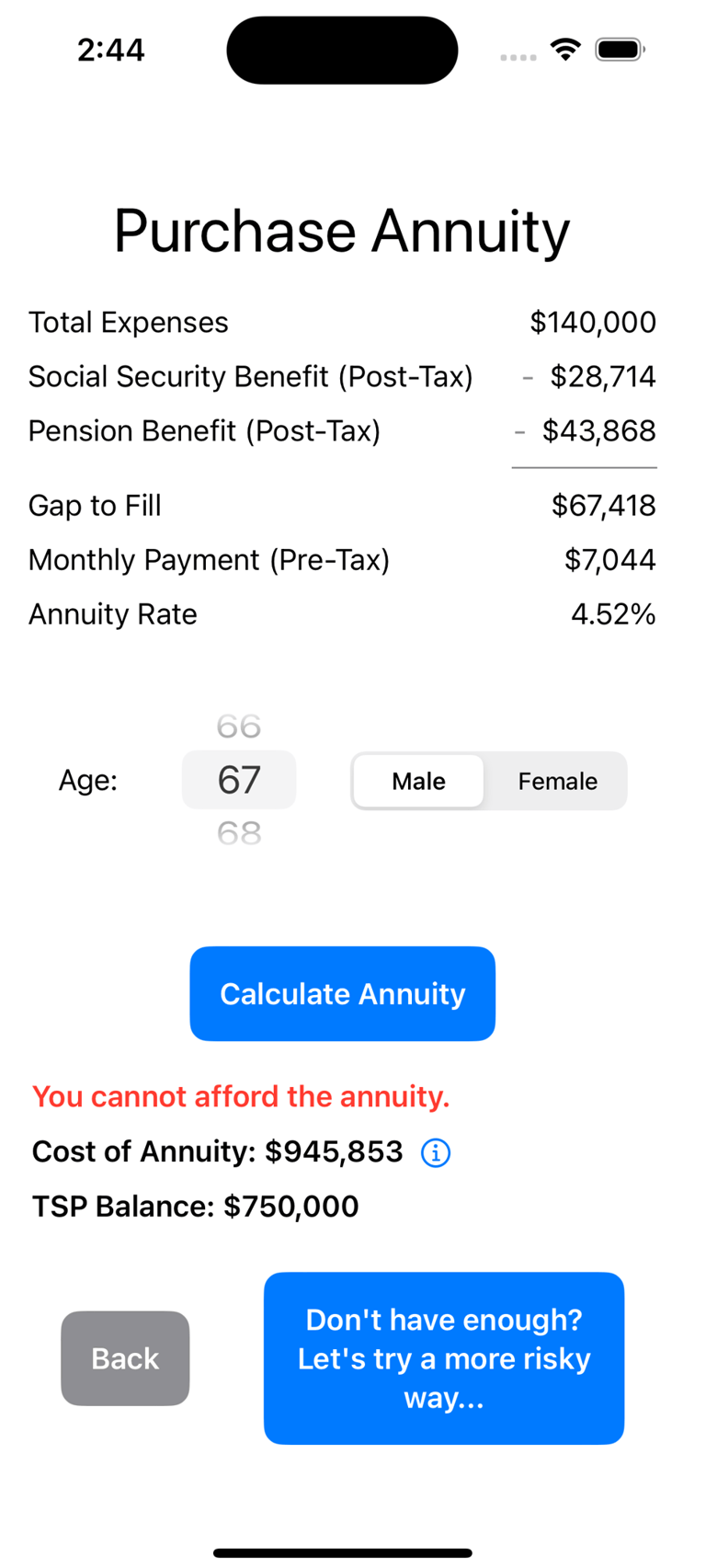
Task: Switch gender to Female
Action: 557,781
